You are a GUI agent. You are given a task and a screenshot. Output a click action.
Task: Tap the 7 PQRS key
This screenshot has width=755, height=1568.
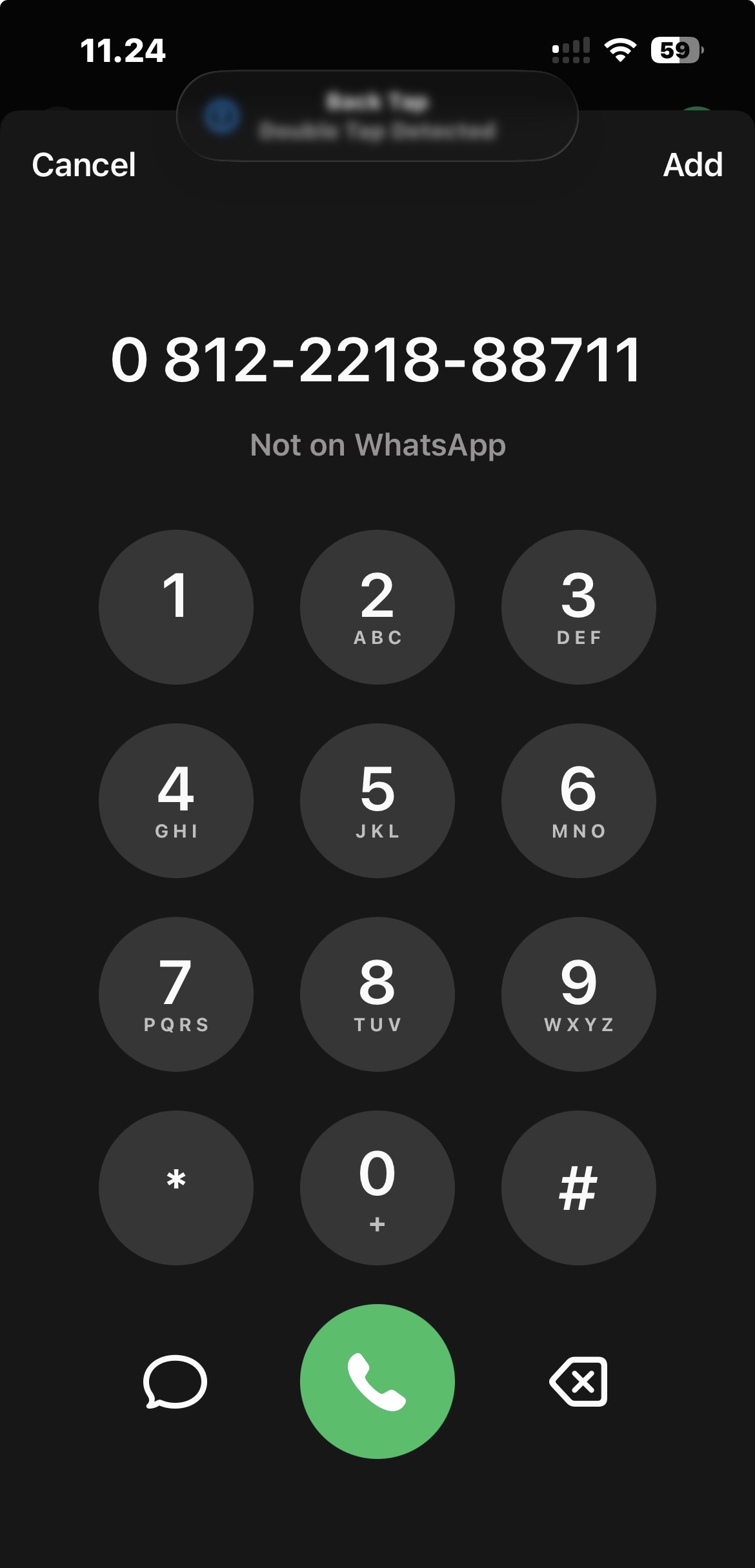(x=176, y=994)
